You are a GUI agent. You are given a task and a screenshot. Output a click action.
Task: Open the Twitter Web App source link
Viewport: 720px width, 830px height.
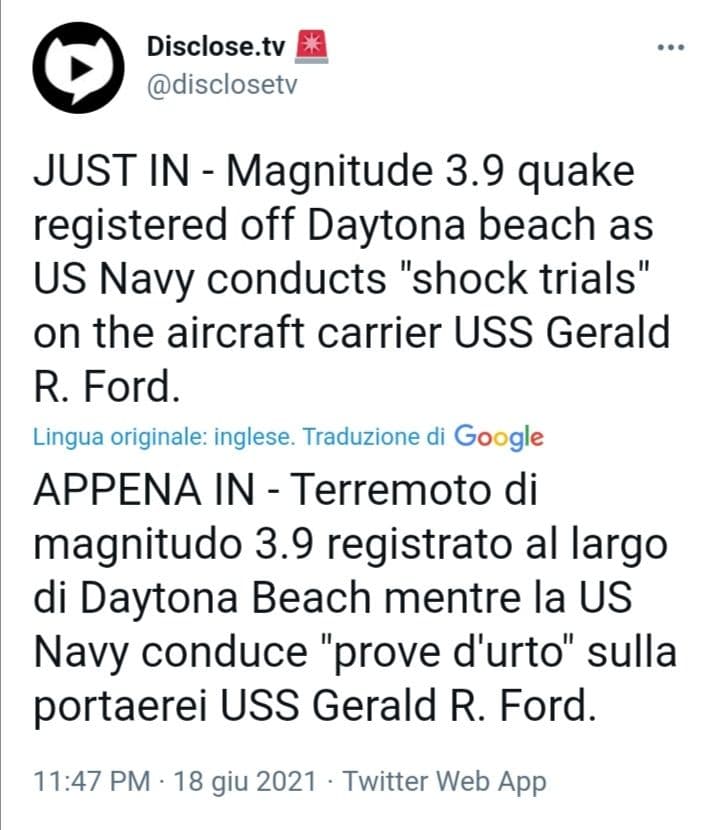[x=445, y=781]
